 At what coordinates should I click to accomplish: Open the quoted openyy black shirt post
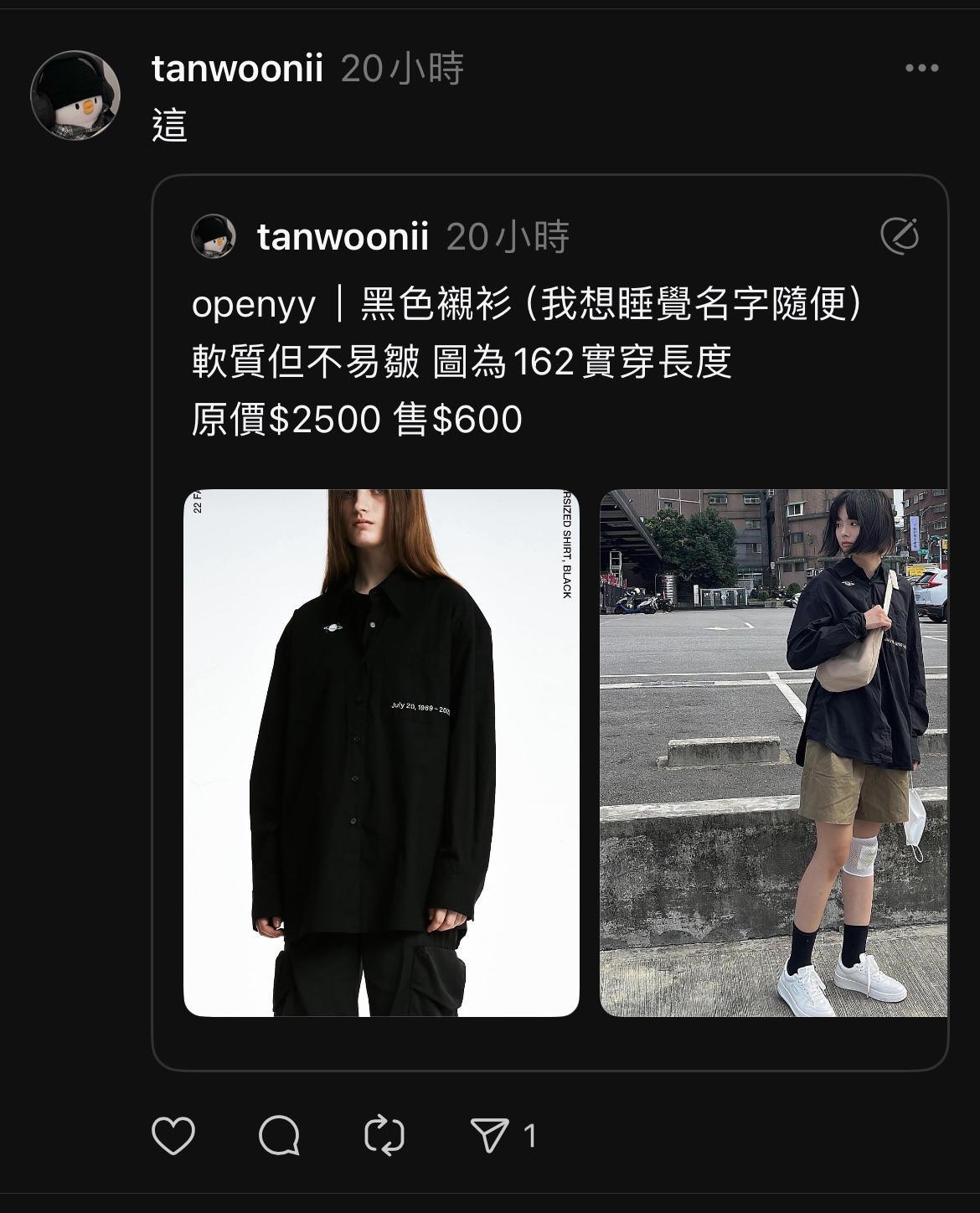click(526, 360)
